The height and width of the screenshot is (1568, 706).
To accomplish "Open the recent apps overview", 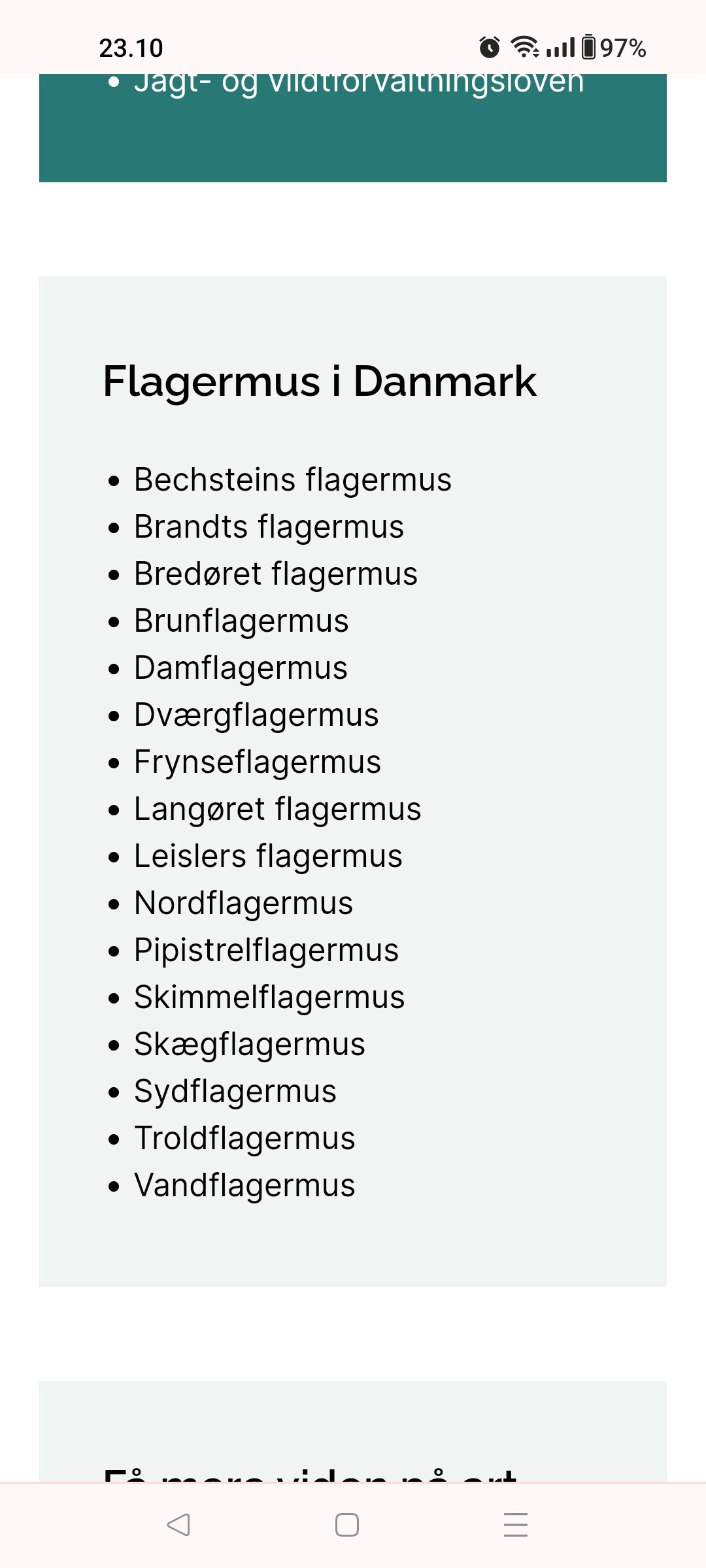I will coord(516,1525).
